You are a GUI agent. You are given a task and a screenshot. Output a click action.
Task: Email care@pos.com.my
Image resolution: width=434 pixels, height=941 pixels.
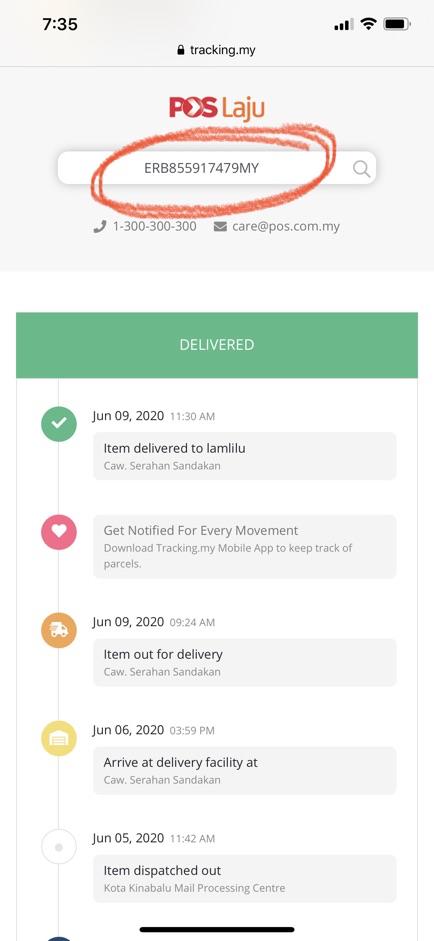(x=277, y=227)
